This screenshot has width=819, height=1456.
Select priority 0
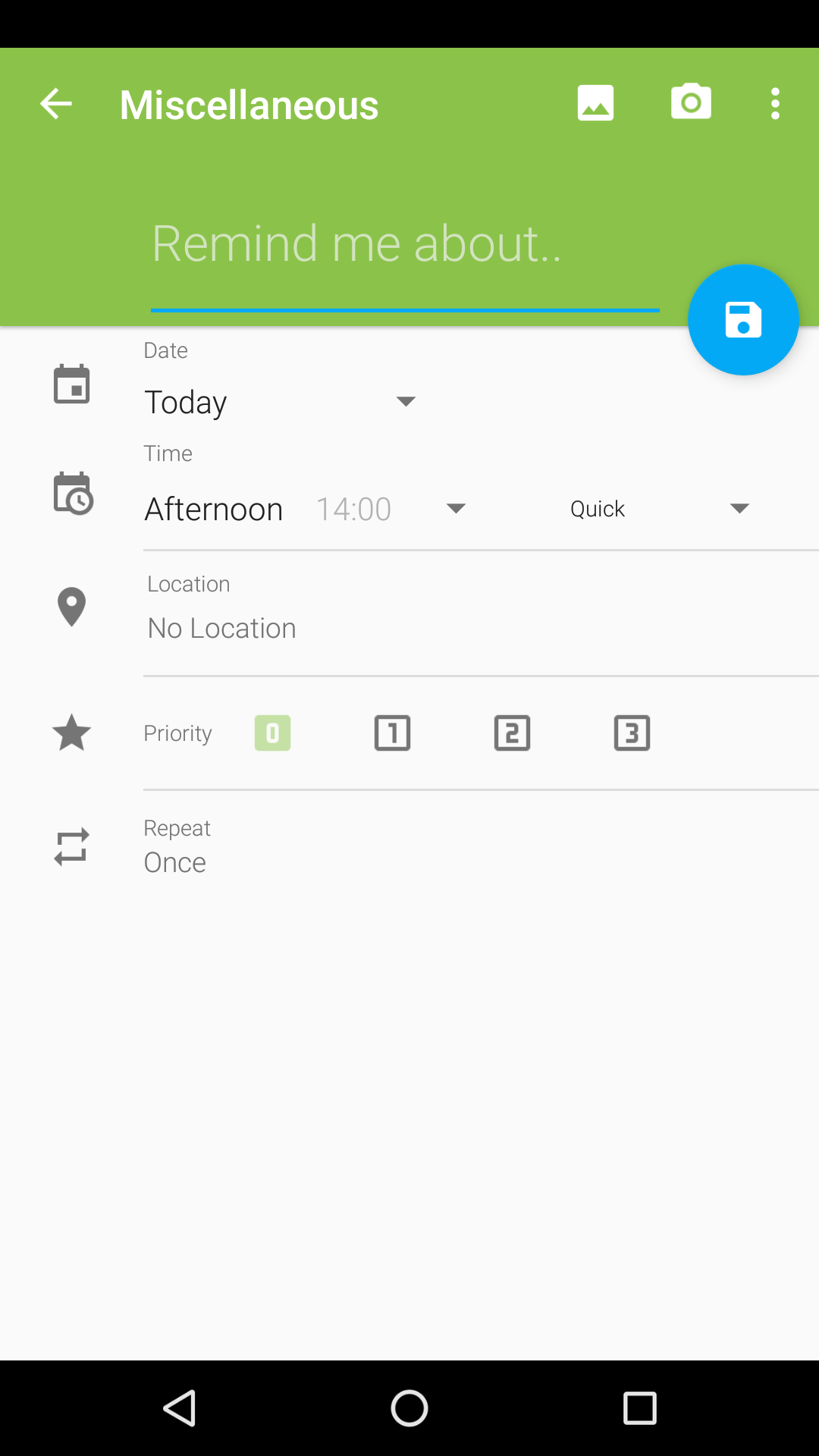tap(272, 733)
